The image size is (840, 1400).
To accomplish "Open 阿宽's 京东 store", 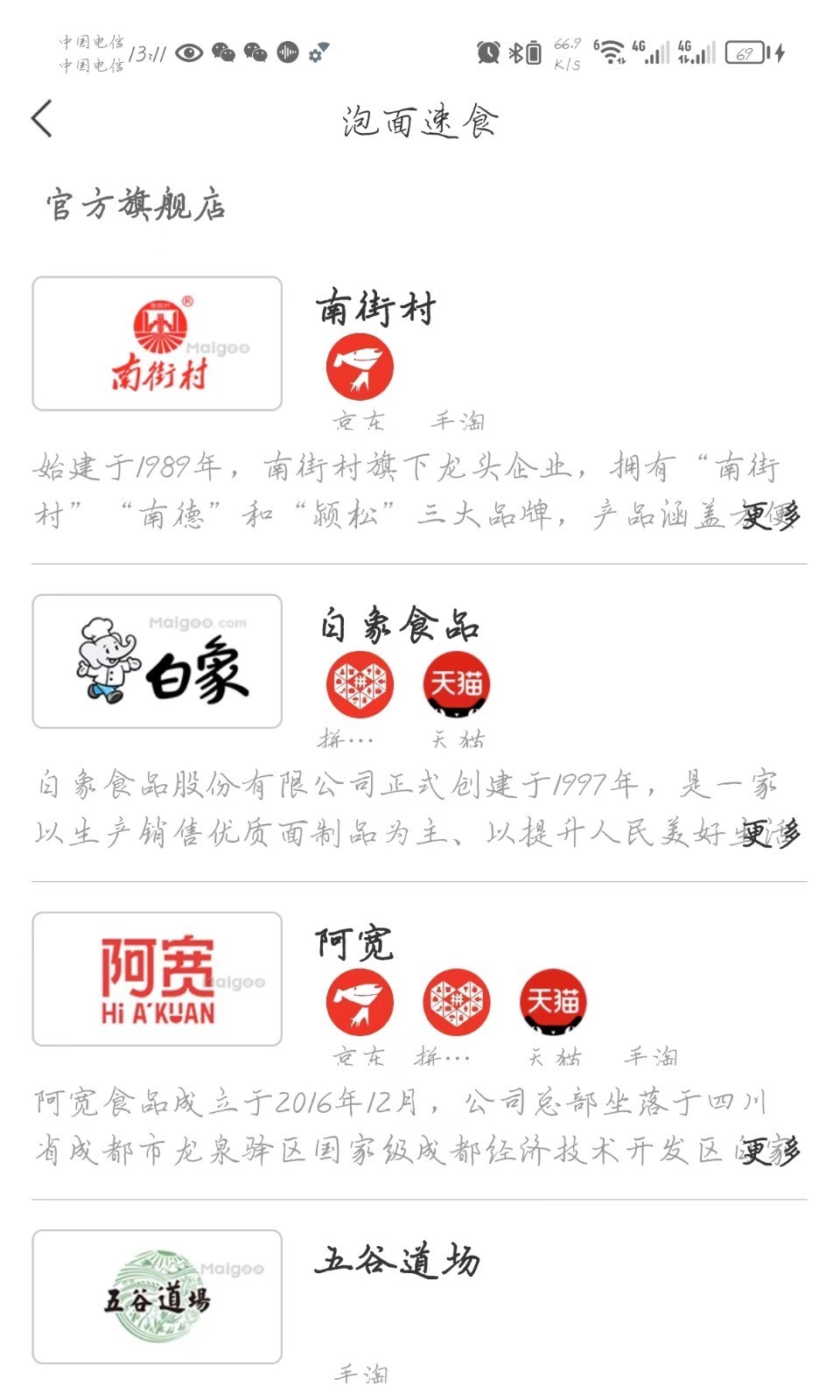I will 360,1003.
